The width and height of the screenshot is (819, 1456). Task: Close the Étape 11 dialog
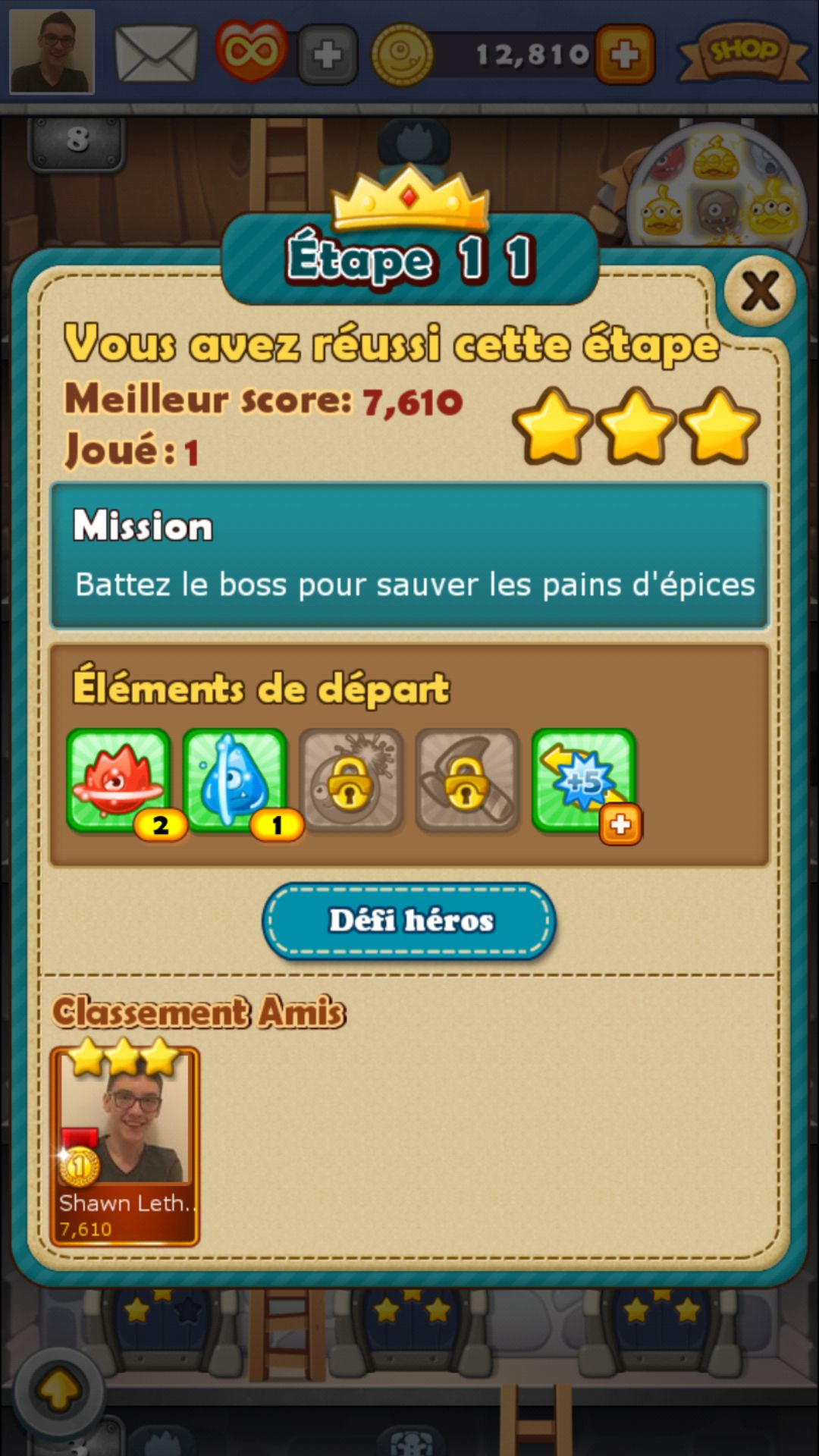[x=760, y=291]
